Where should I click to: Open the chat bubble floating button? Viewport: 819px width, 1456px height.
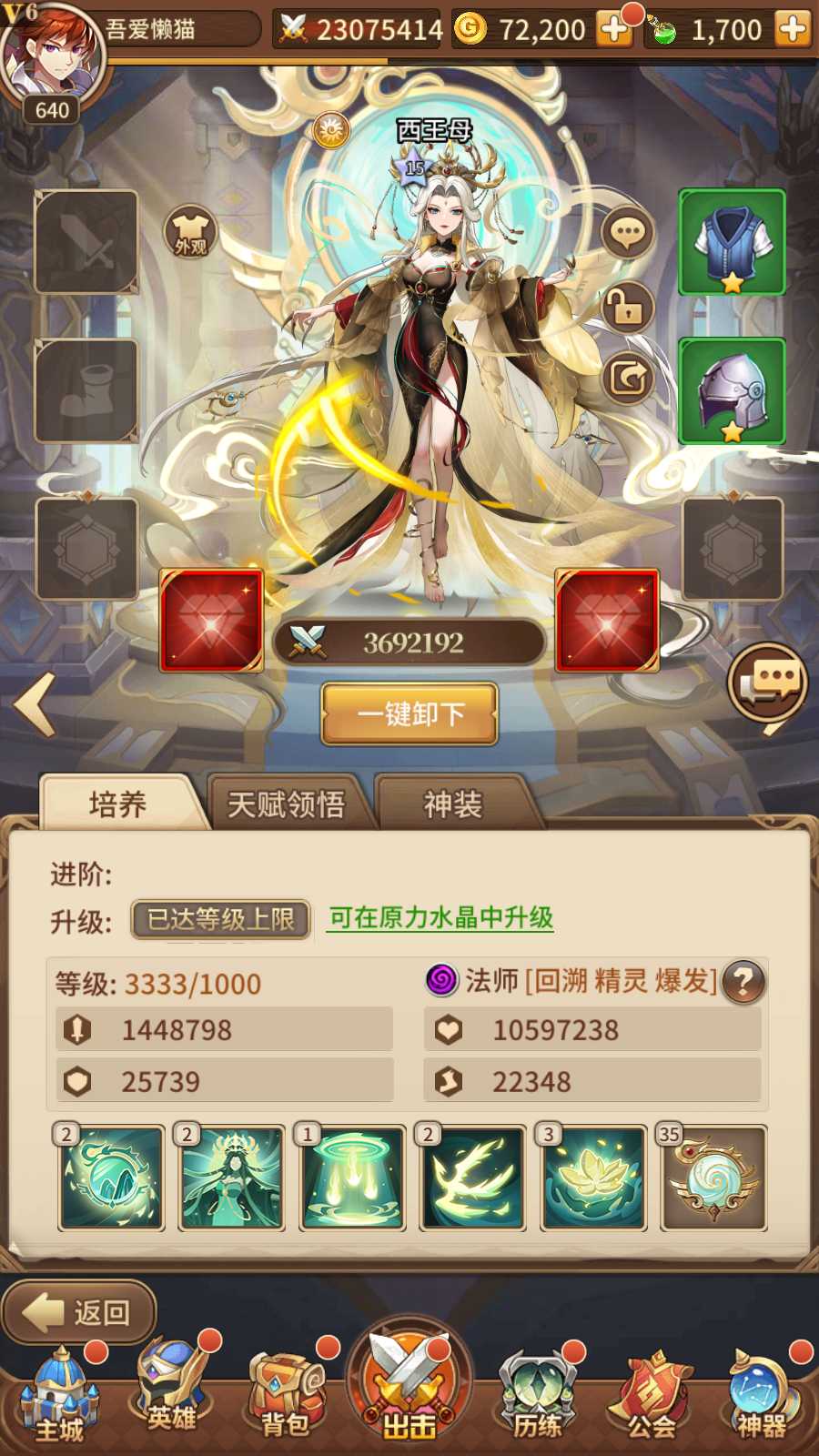click(x=767, y=682)
